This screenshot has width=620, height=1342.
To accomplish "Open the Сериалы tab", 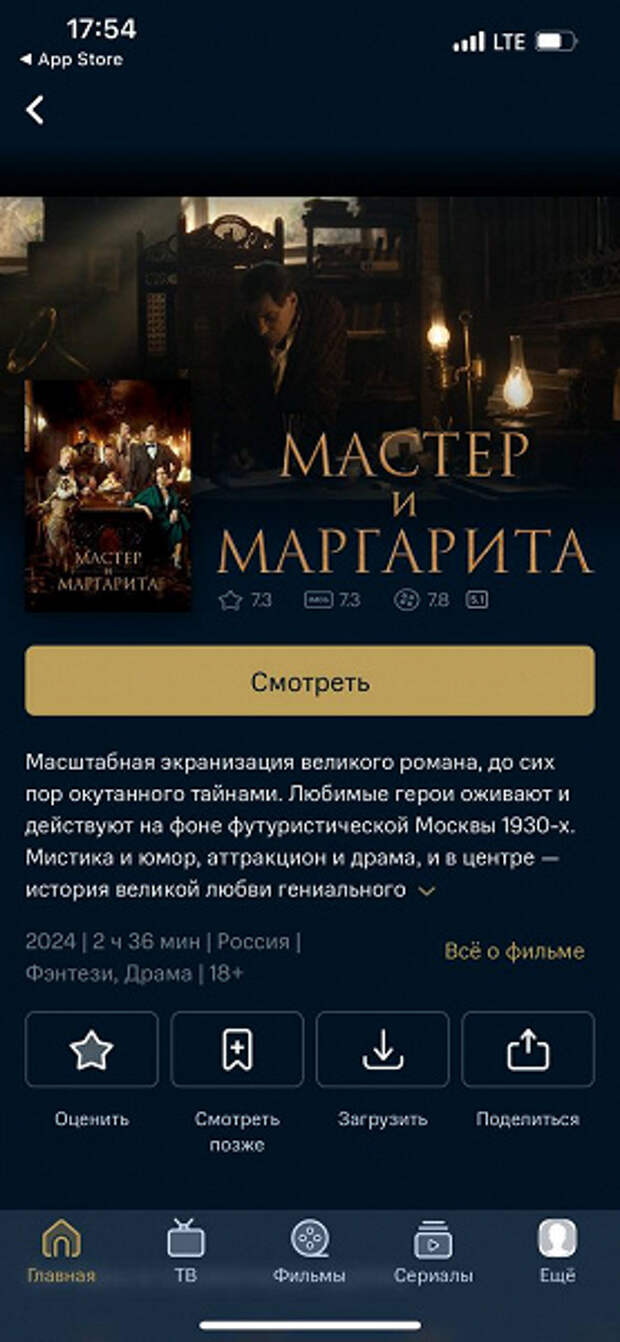I will [x=433, y=1252].
